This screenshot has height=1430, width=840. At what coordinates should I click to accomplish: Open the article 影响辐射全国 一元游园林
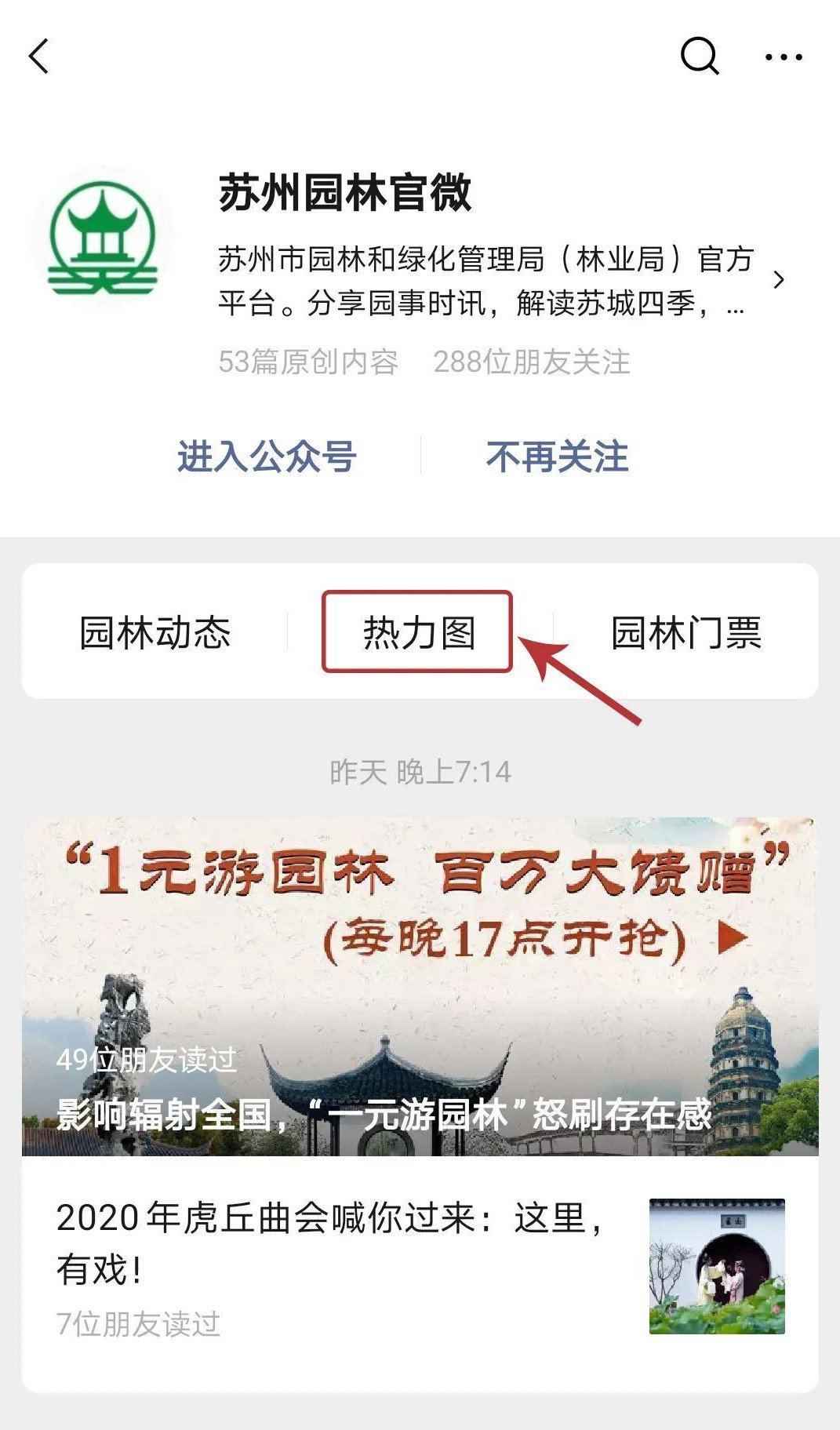pyautogui.click(x=420, y=987)
